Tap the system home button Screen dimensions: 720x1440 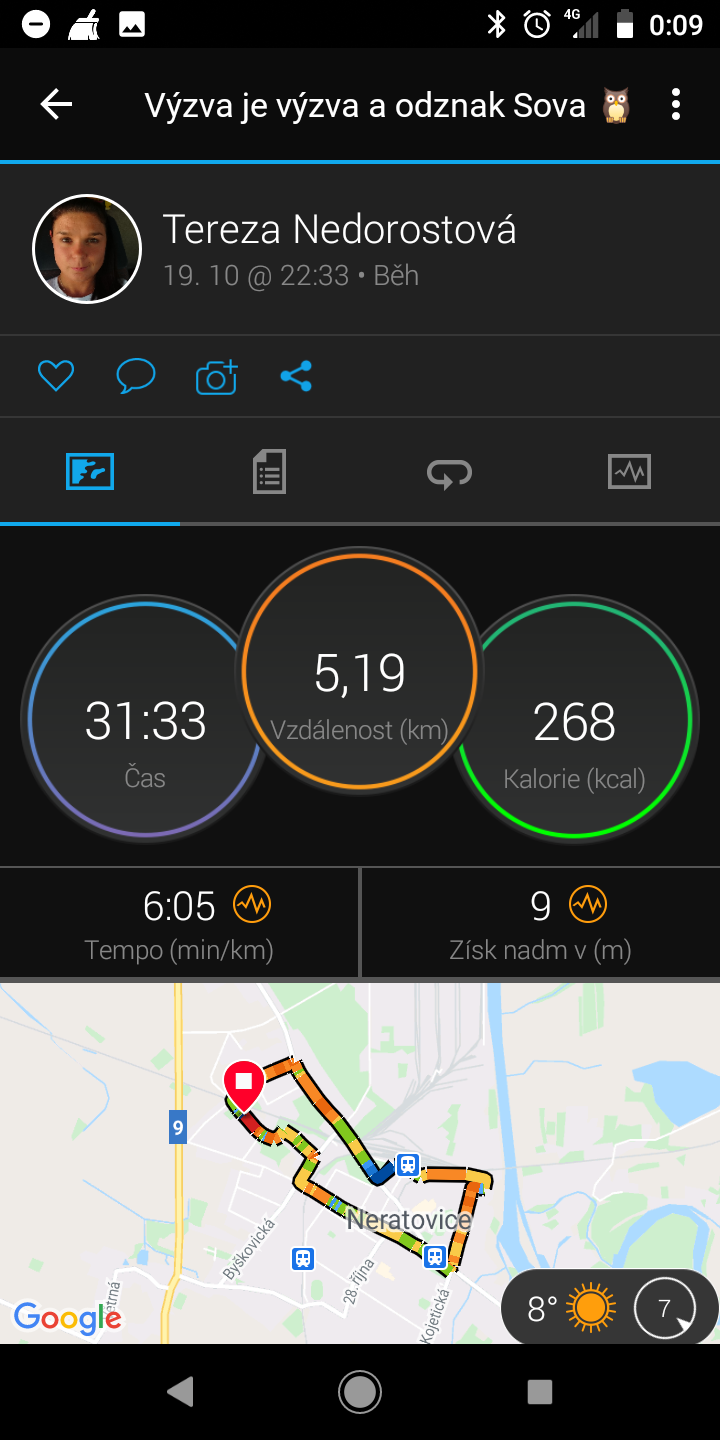pyautogui.click(x=360, y=1391)
